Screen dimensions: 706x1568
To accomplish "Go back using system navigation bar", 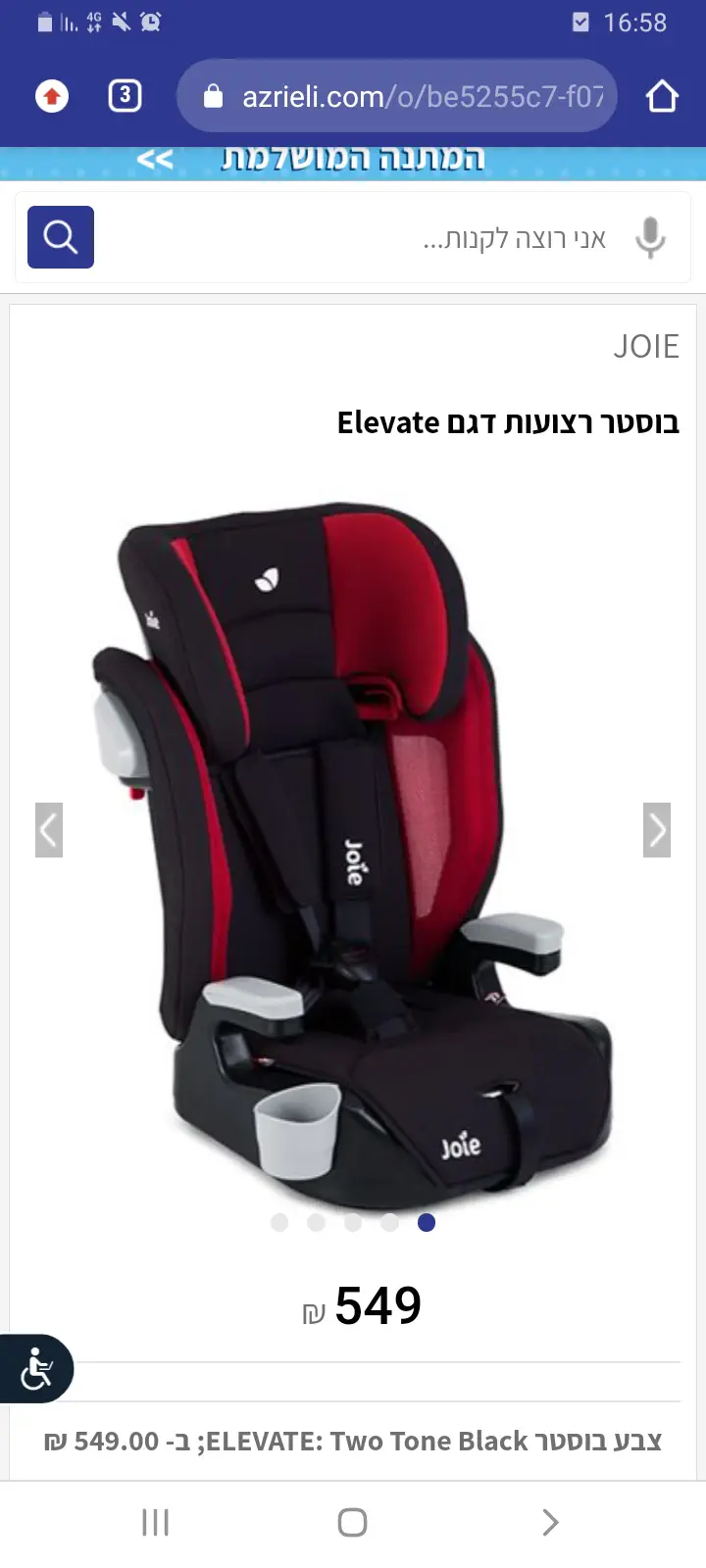I will pyautogui.click(x=550, y=1522).
